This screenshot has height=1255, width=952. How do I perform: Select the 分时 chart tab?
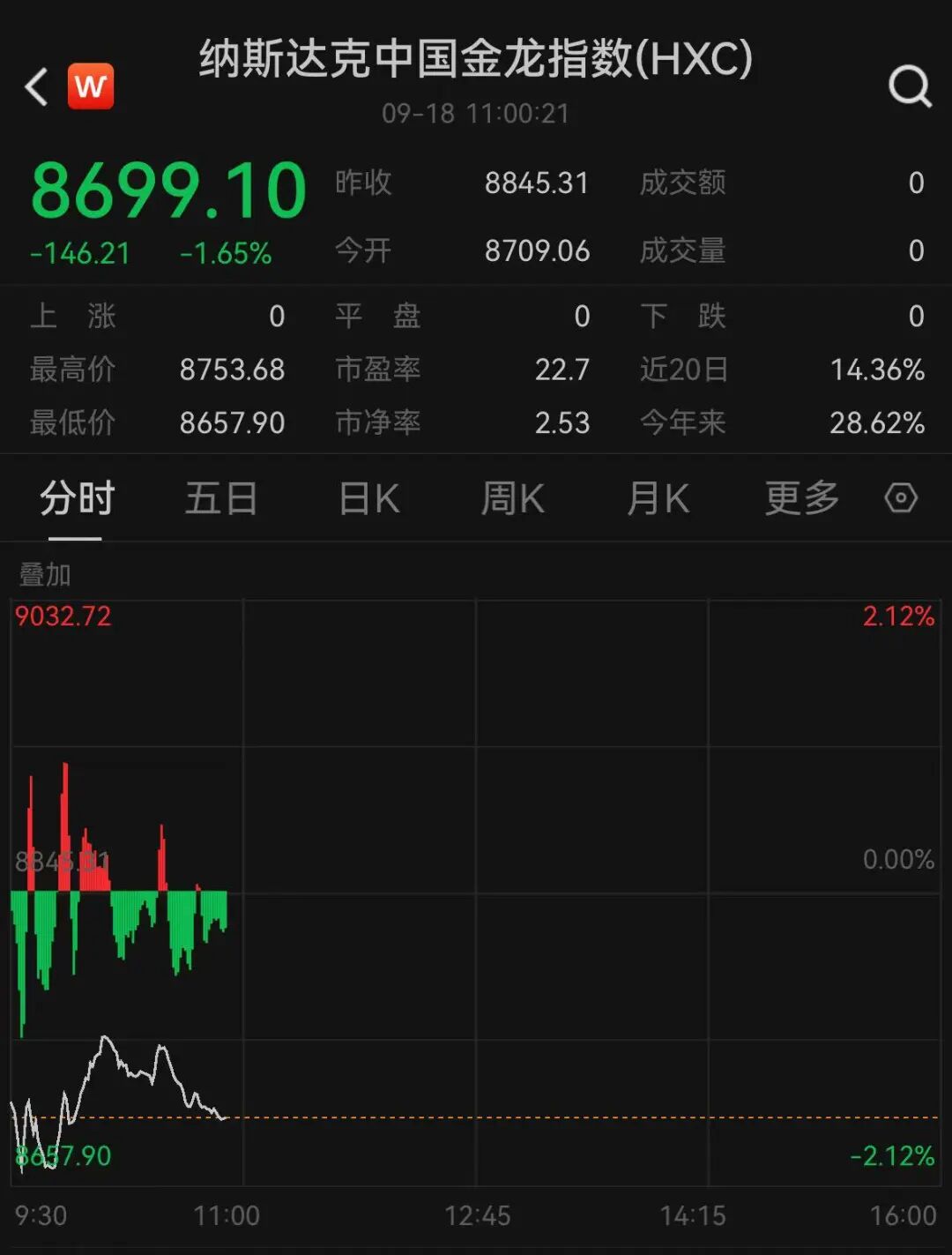[x=77, y=499]
